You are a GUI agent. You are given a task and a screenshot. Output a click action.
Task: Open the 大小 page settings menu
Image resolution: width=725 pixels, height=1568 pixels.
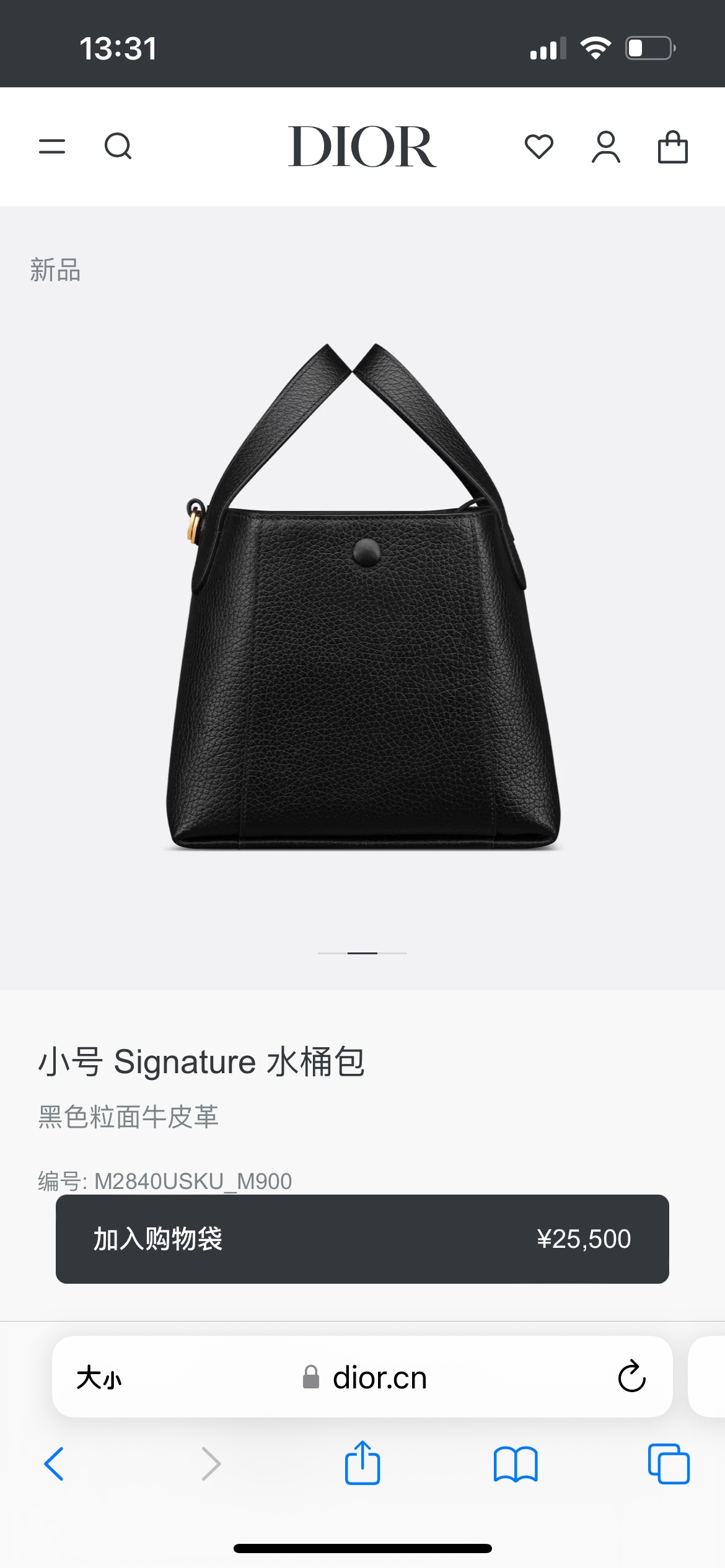point(99,1378)
